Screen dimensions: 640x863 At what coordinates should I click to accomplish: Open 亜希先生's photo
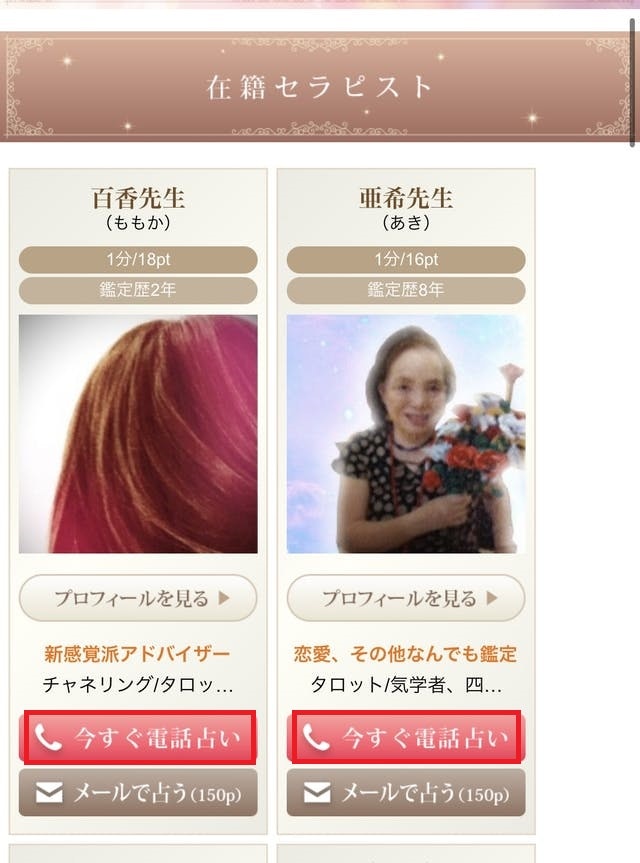point(406,434)
